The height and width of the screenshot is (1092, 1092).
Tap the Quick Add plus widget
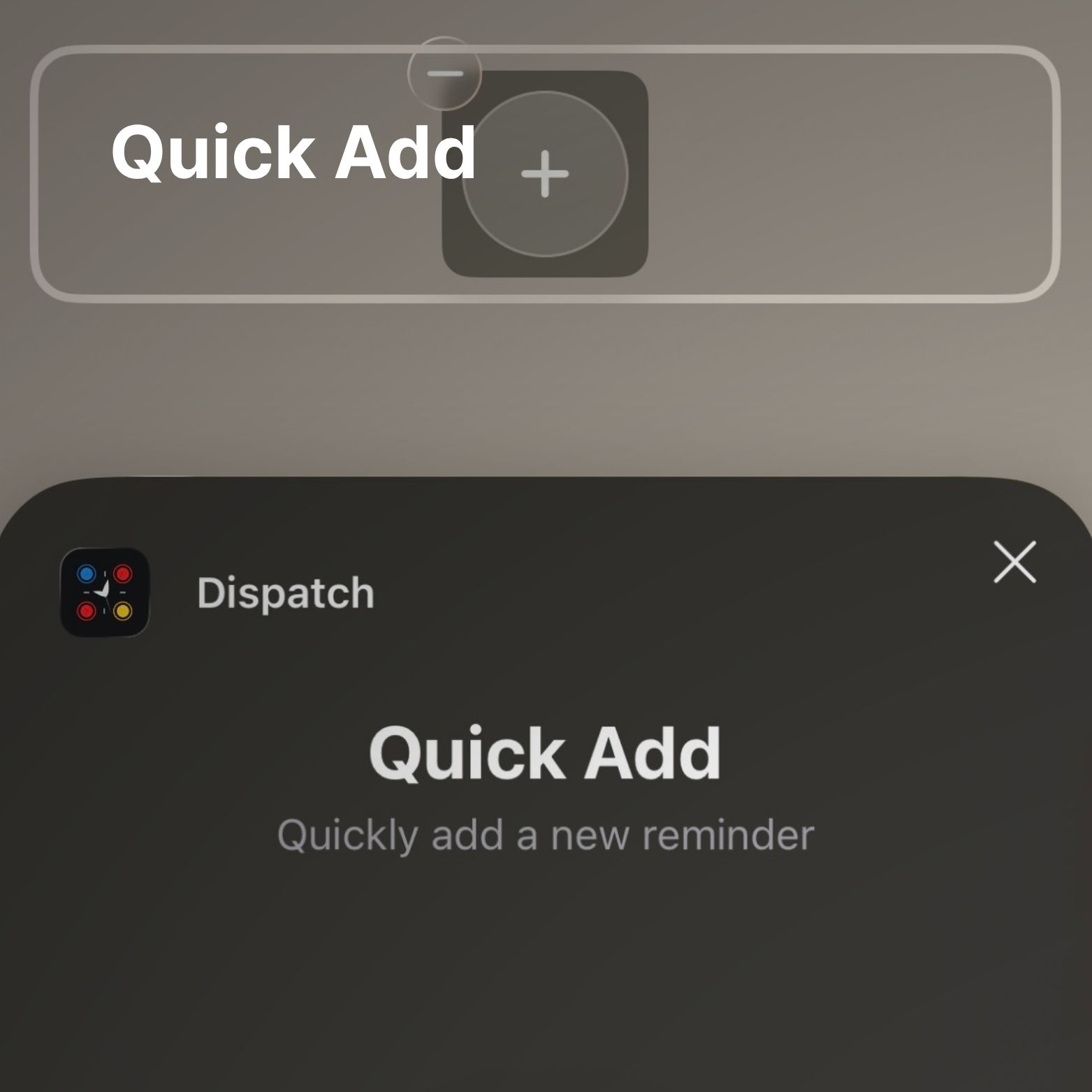[x=545, y=174]
